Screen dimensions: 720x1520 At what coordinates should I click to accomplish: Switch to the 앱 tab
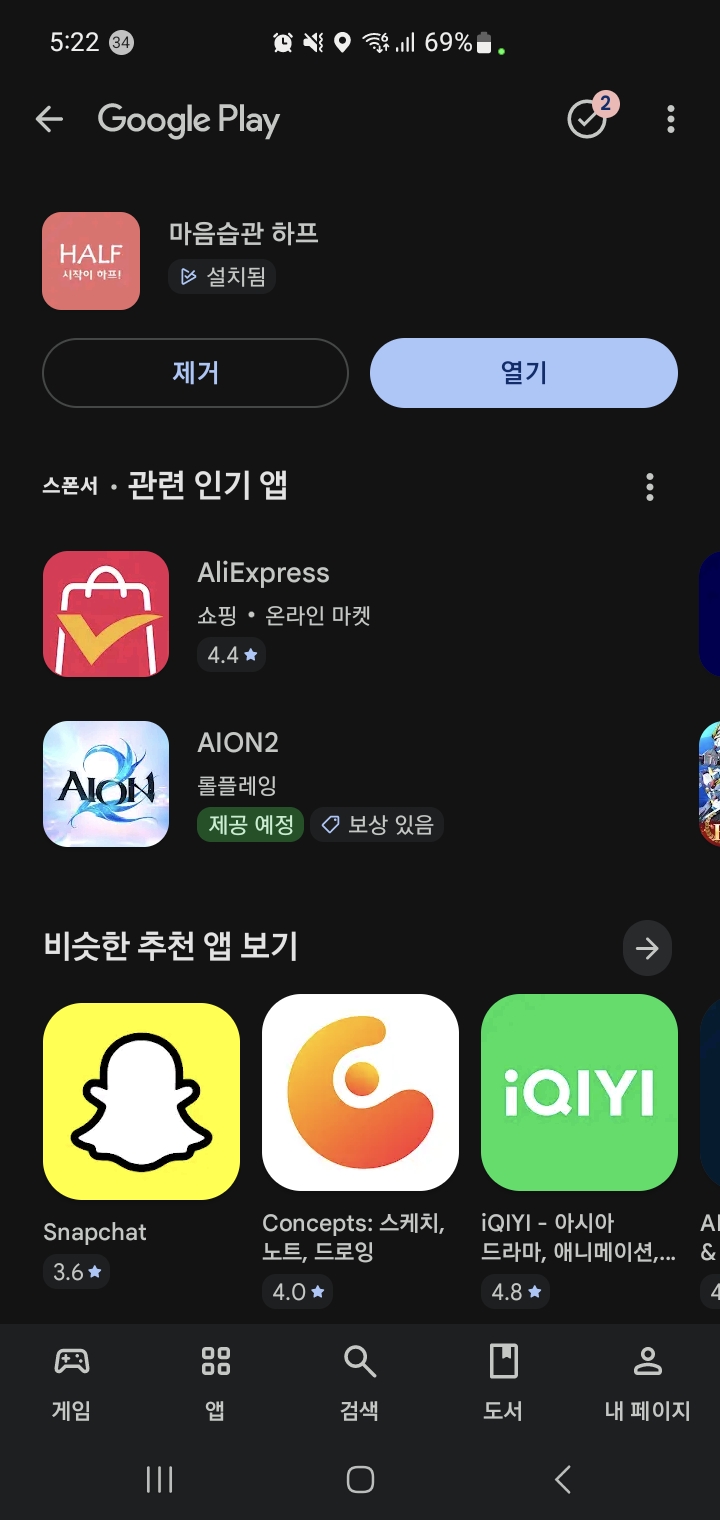tap(215, 1383)
